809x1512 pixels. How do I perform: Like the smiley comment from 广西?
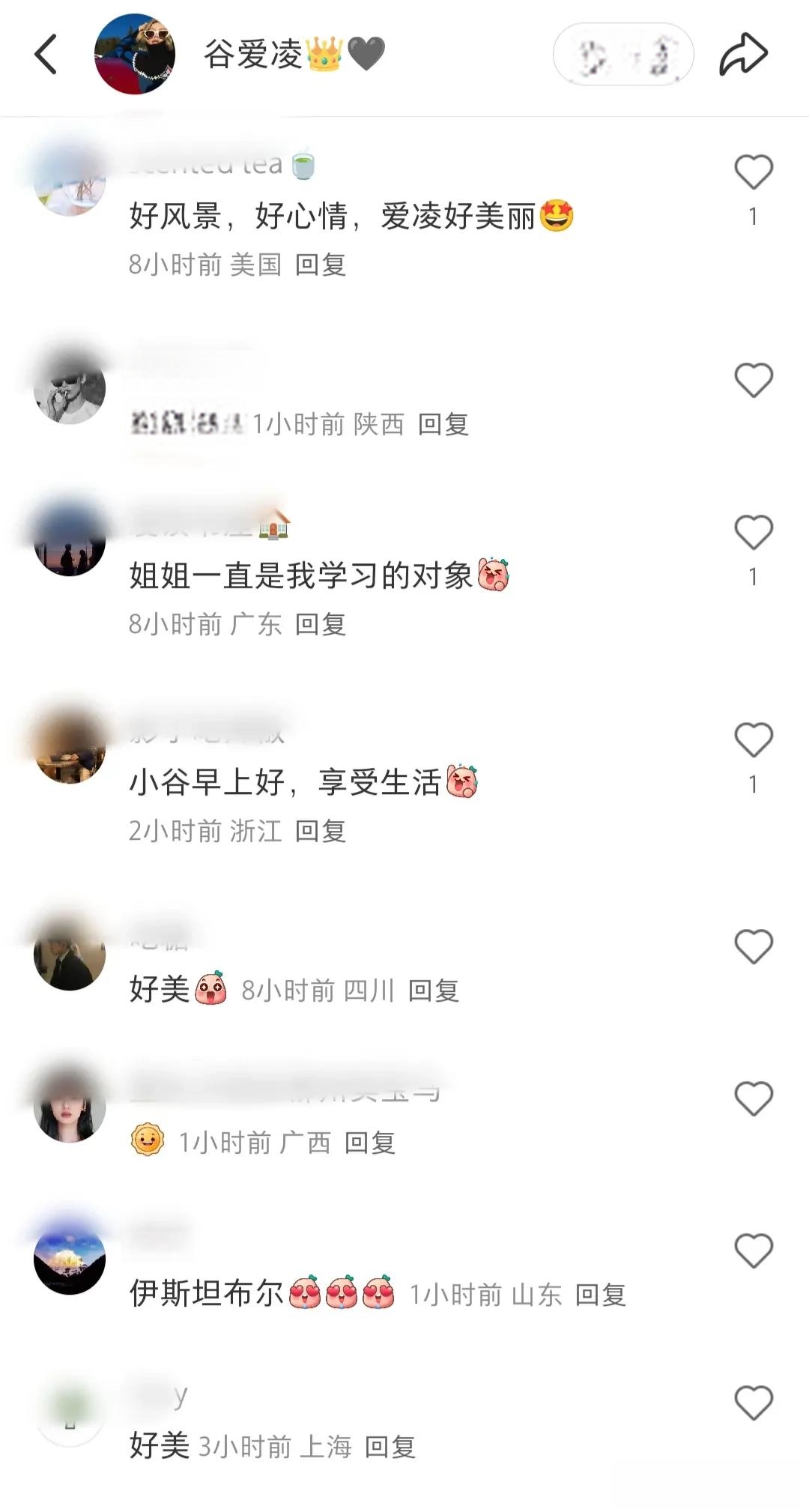[x=753, y=1098]
